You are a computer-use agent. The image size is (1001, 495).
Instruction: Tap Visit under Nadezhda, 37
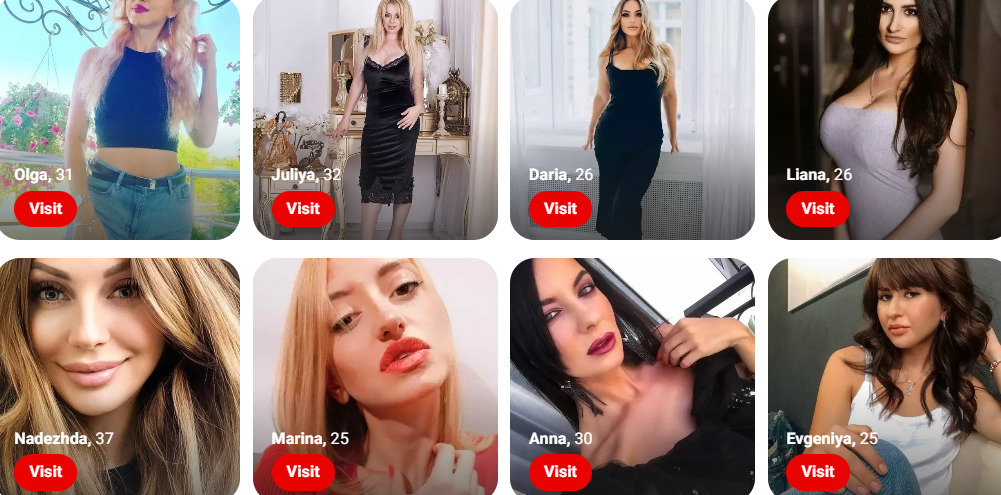click(45, 472)
